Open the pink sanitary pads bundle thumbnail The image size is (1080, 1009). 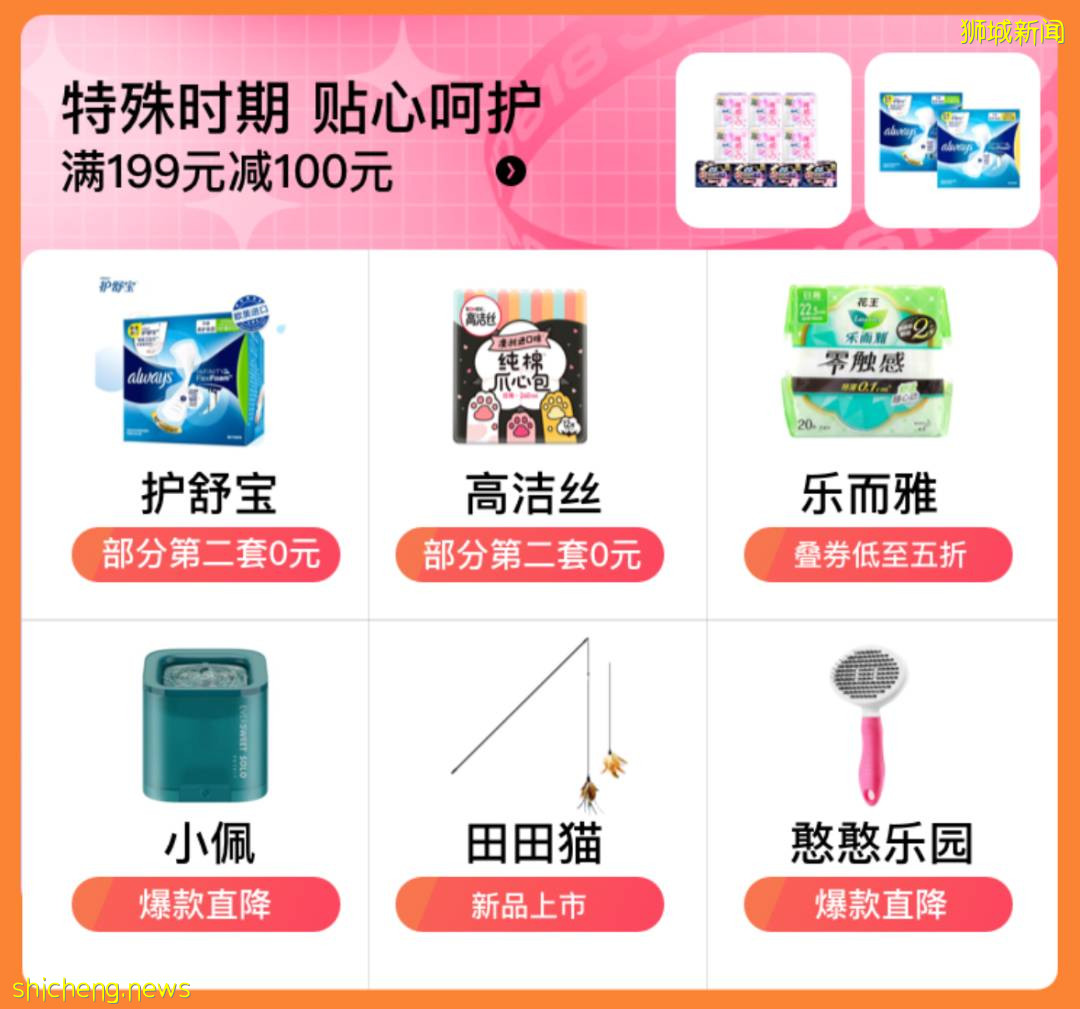pyautogui.click(x=763, y=140)
